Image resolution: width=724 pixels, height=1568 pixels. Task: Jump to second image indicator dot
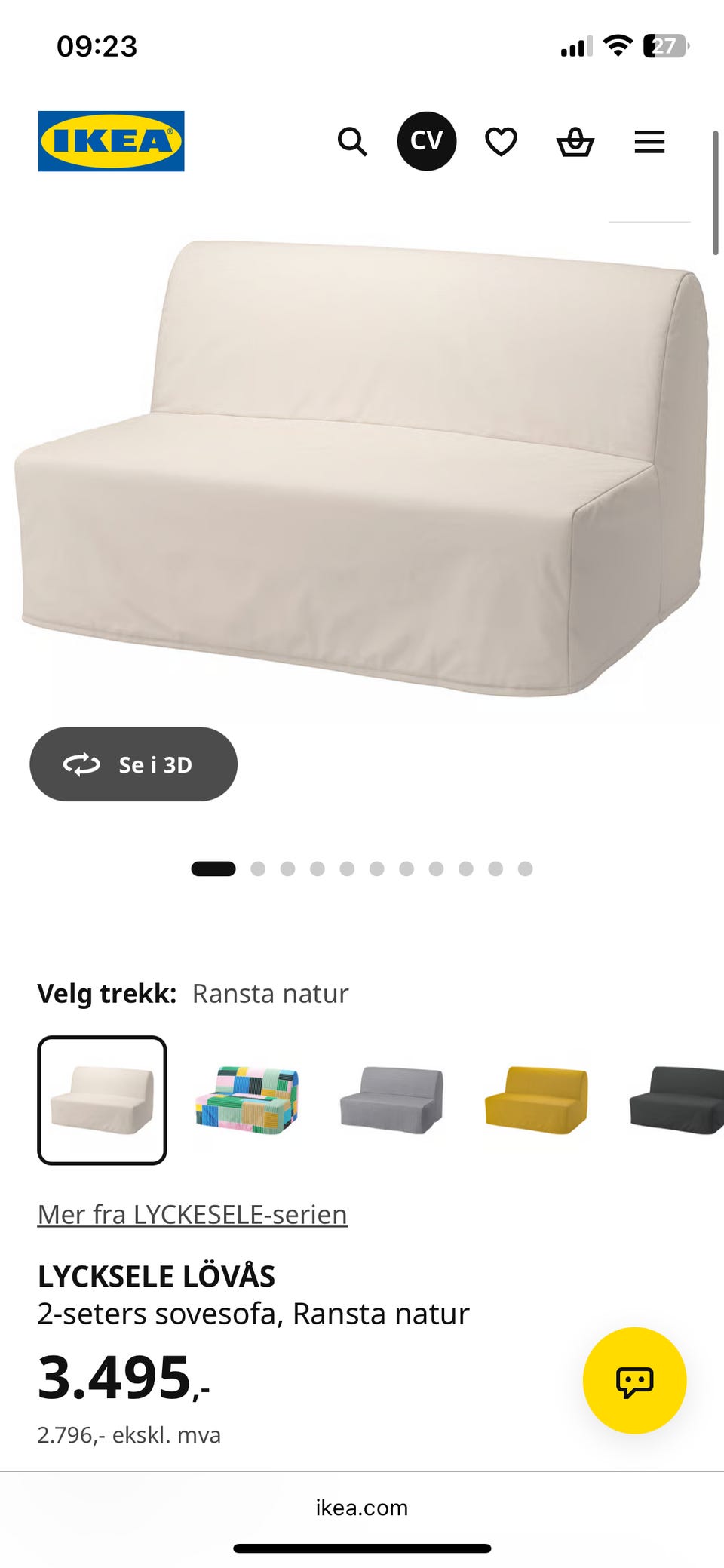coord(258,869)
